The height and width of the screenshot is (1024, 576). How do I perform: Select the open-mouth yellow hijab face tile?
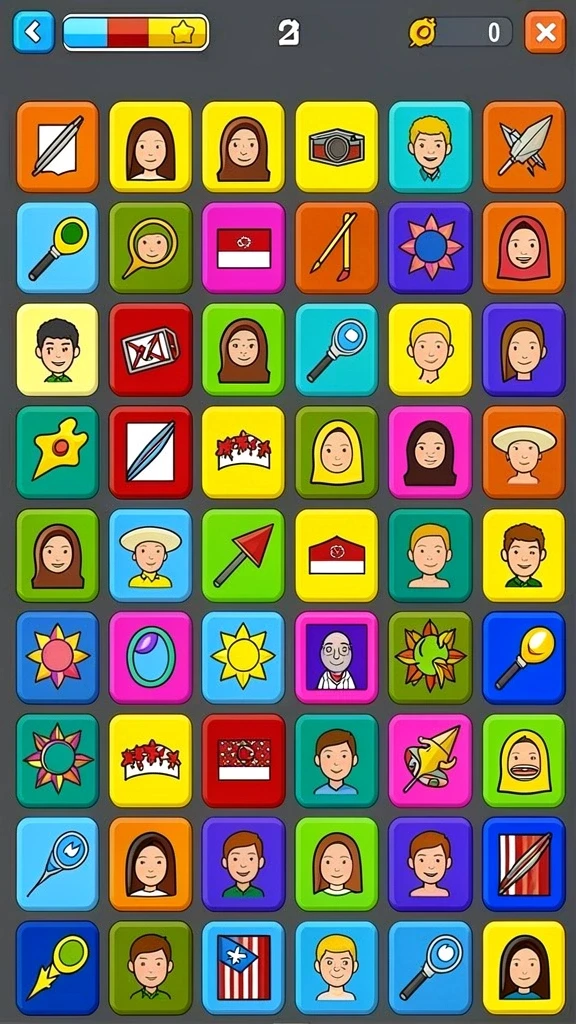pos(524,760)
